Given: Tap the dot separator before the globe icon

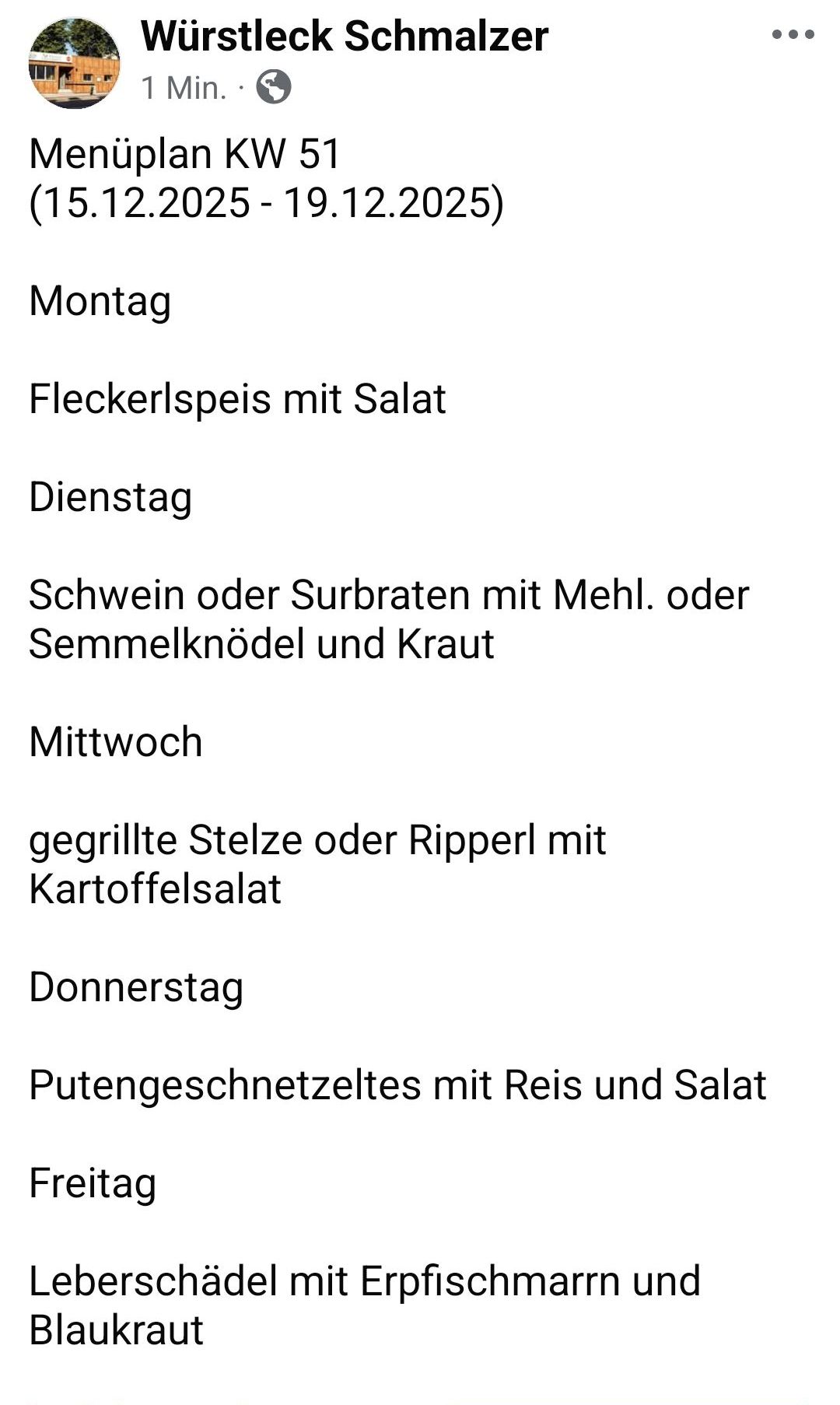Looking at the screenshot, I should tap(243, 88).
